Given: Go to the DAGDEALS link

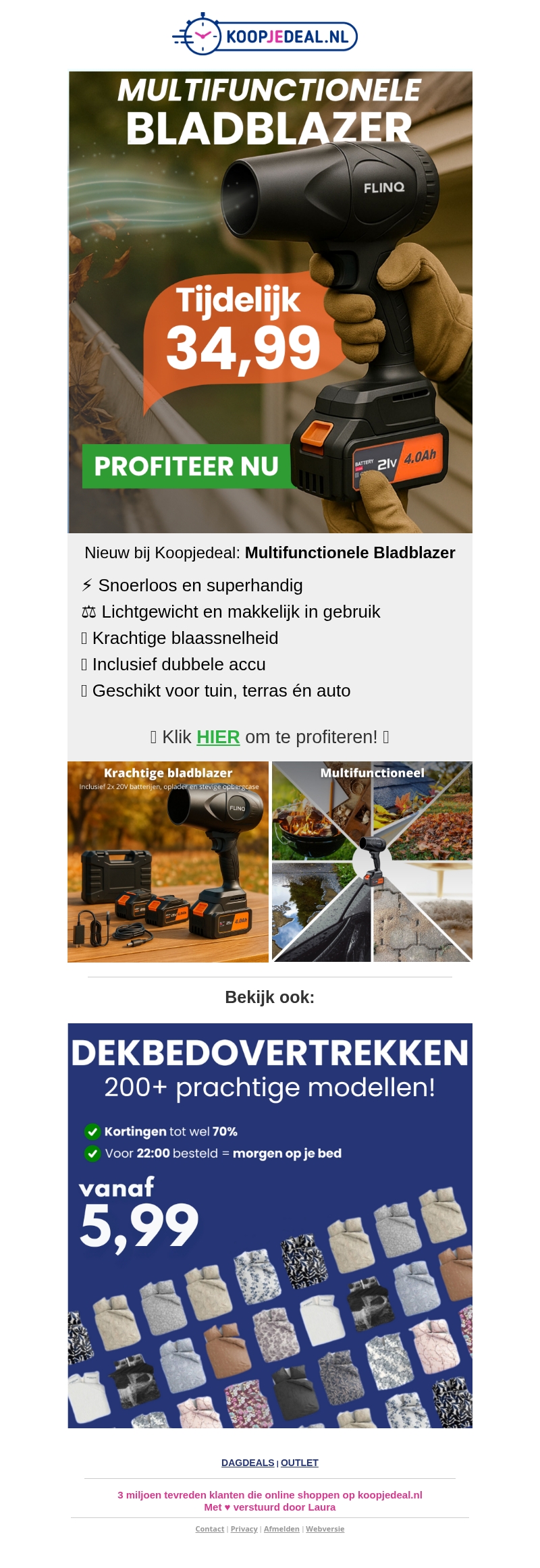Looking at the screenshot, I should [x=248, y=1463].
